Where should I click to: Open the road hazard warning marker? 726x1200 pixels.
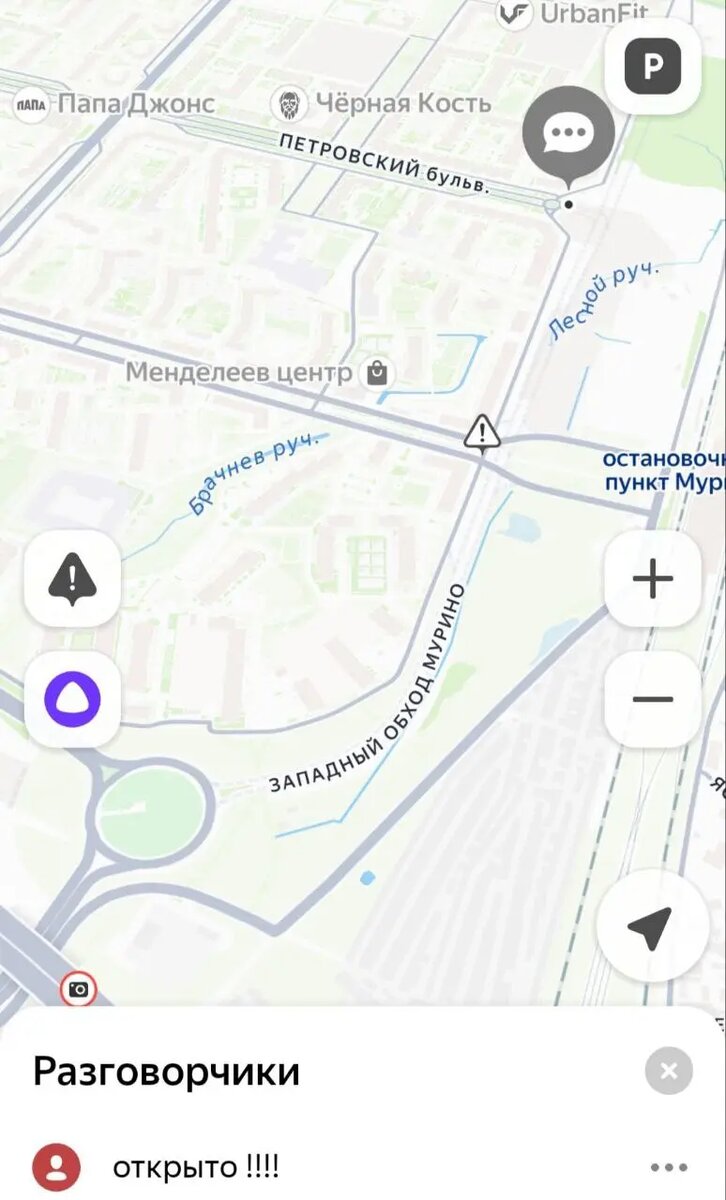coord(482,432)
